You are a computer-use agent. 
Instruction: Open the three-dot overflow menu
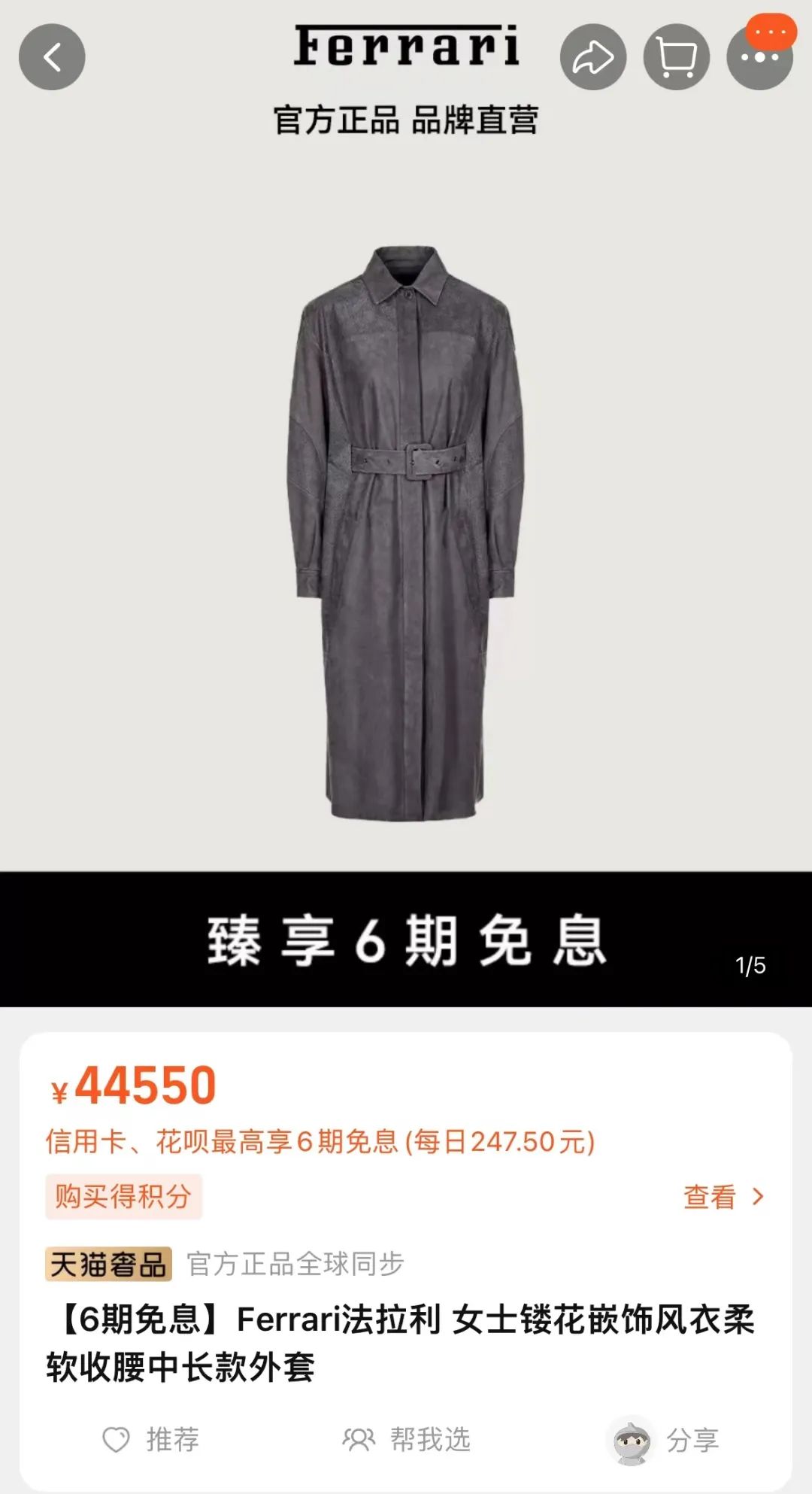[x=759, y=57]
